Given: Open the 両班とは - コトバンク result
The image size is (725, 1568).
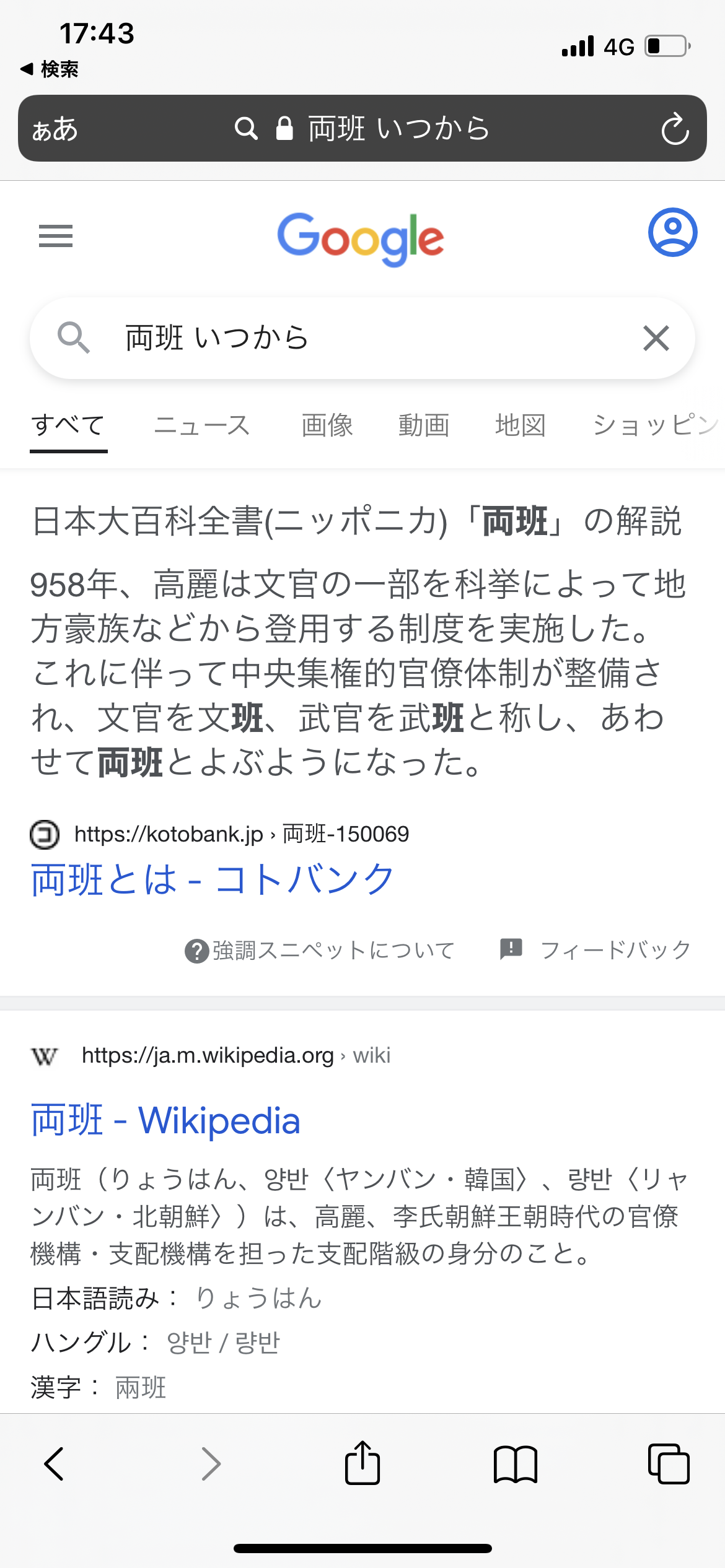Looking at the screenshot, I should 213,879.
